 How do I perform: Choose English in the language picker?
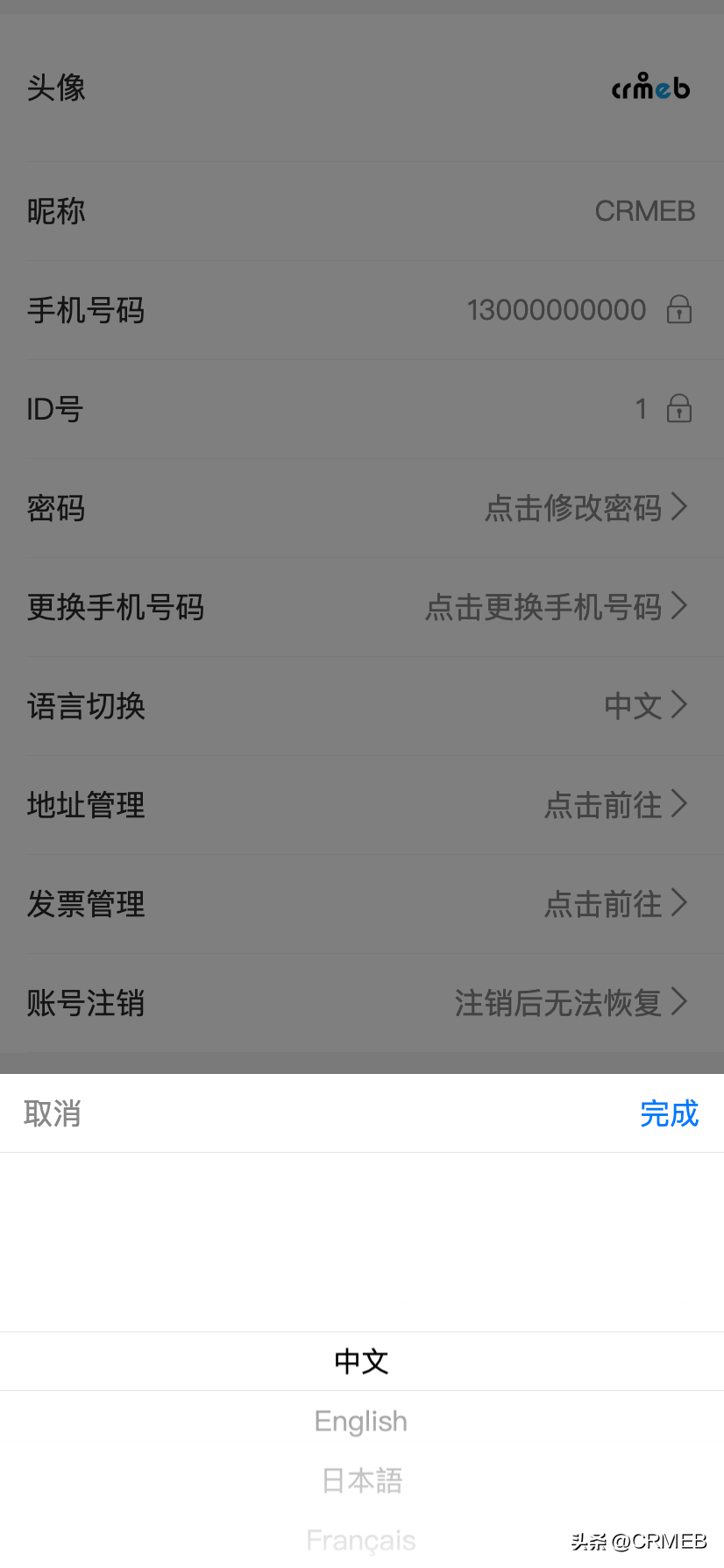[x=361, y=1421]
